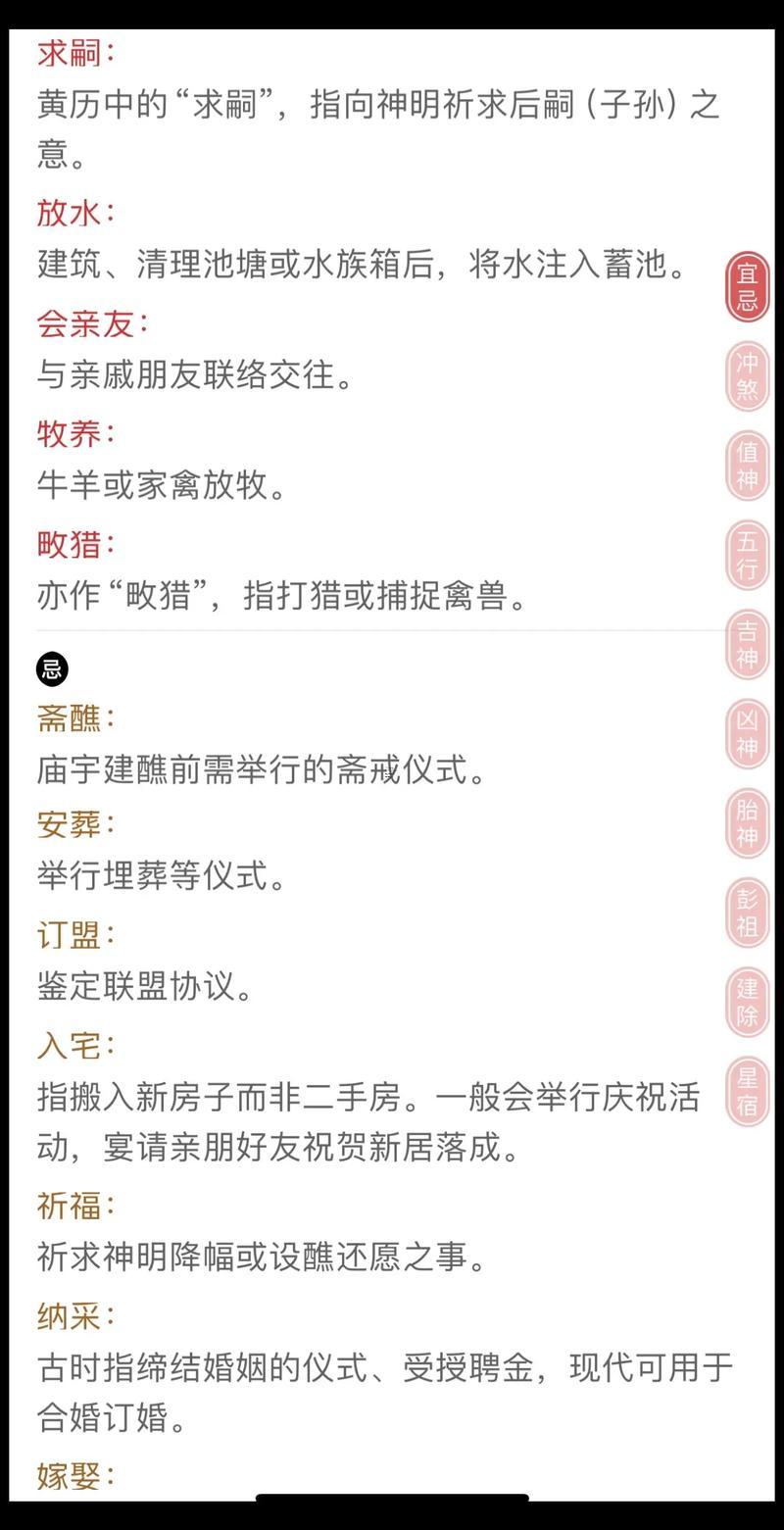Tap the 胎神 side tab
Viewport: 784px width, 1530px height.
[x=747, y=823]
